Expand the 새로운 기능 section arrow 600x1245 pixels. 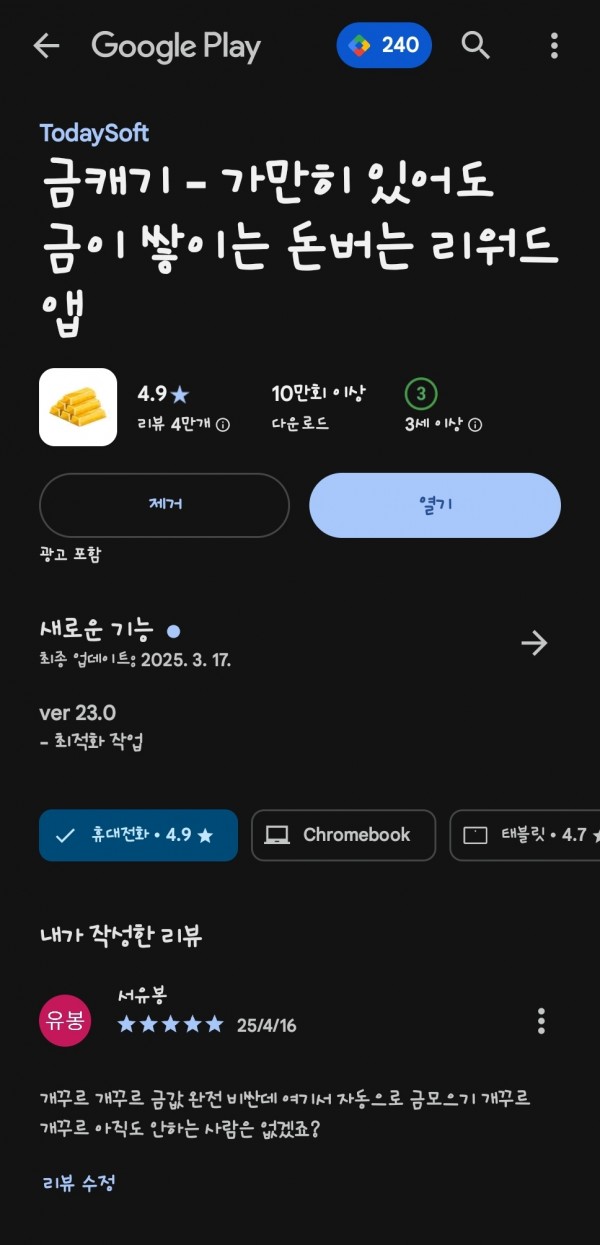(x=535, y=643)
